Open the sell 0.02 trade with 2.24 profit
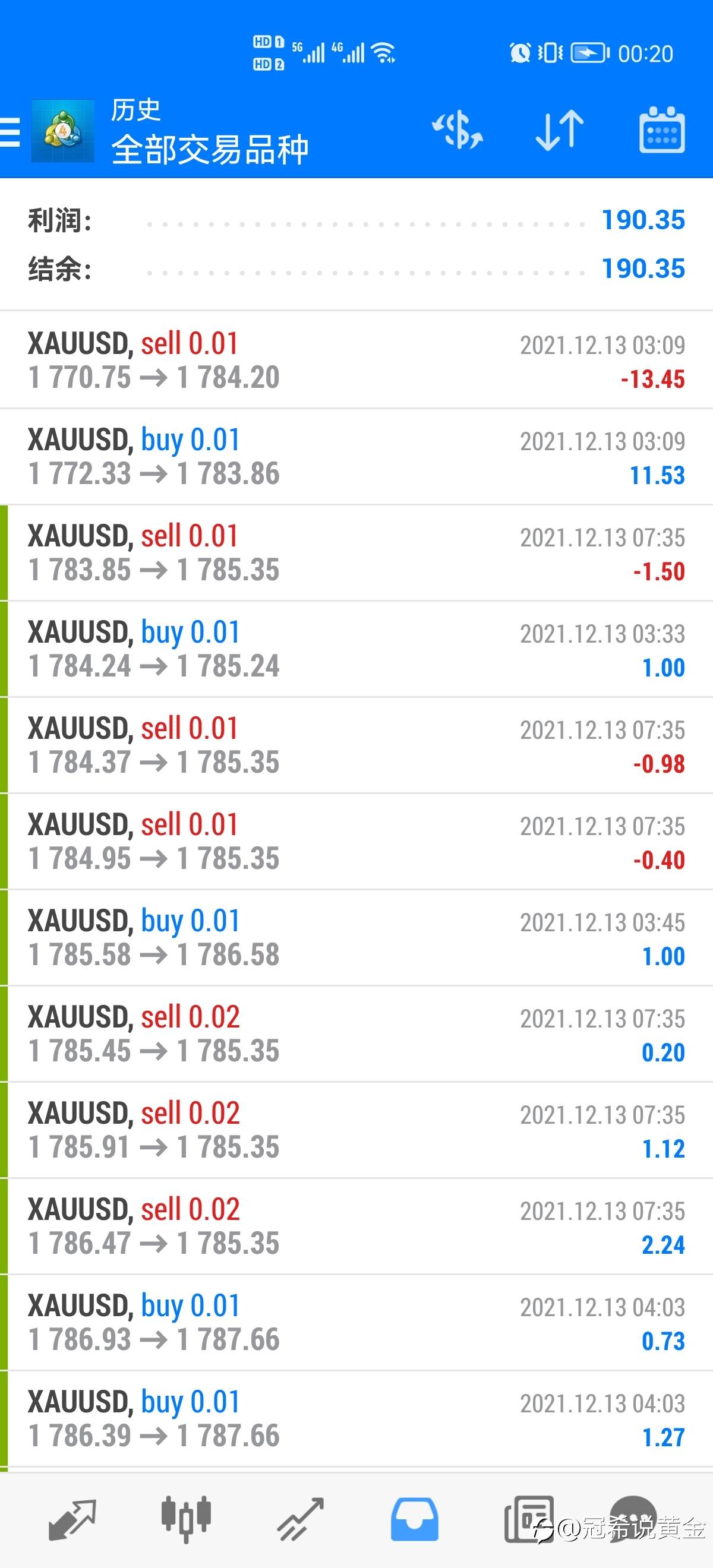The height and width of the screenshot is (1568, 713). point(356,1226)
